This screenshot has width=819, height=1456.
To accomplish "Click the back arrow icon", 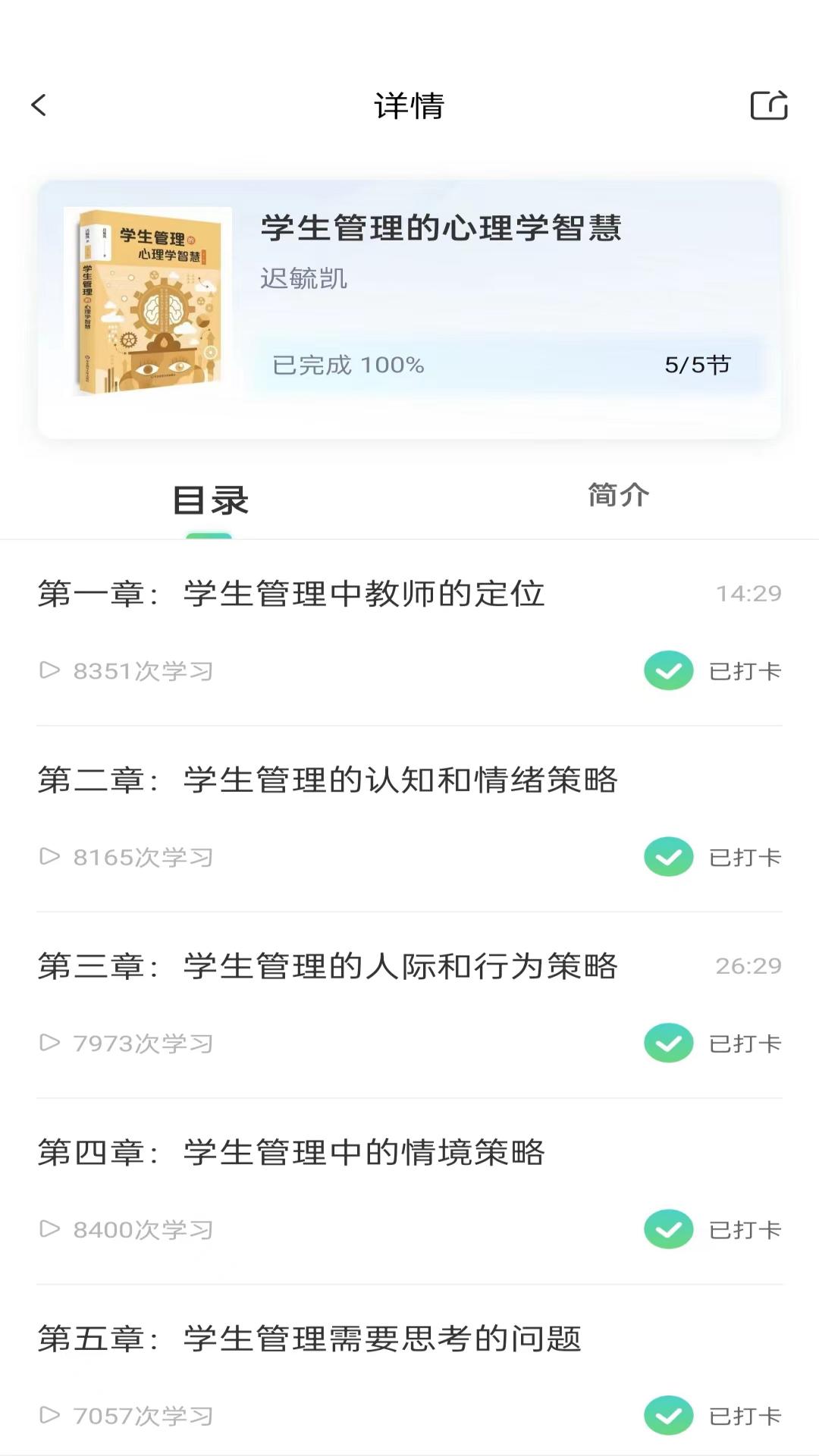I will [x=39, y=106].
